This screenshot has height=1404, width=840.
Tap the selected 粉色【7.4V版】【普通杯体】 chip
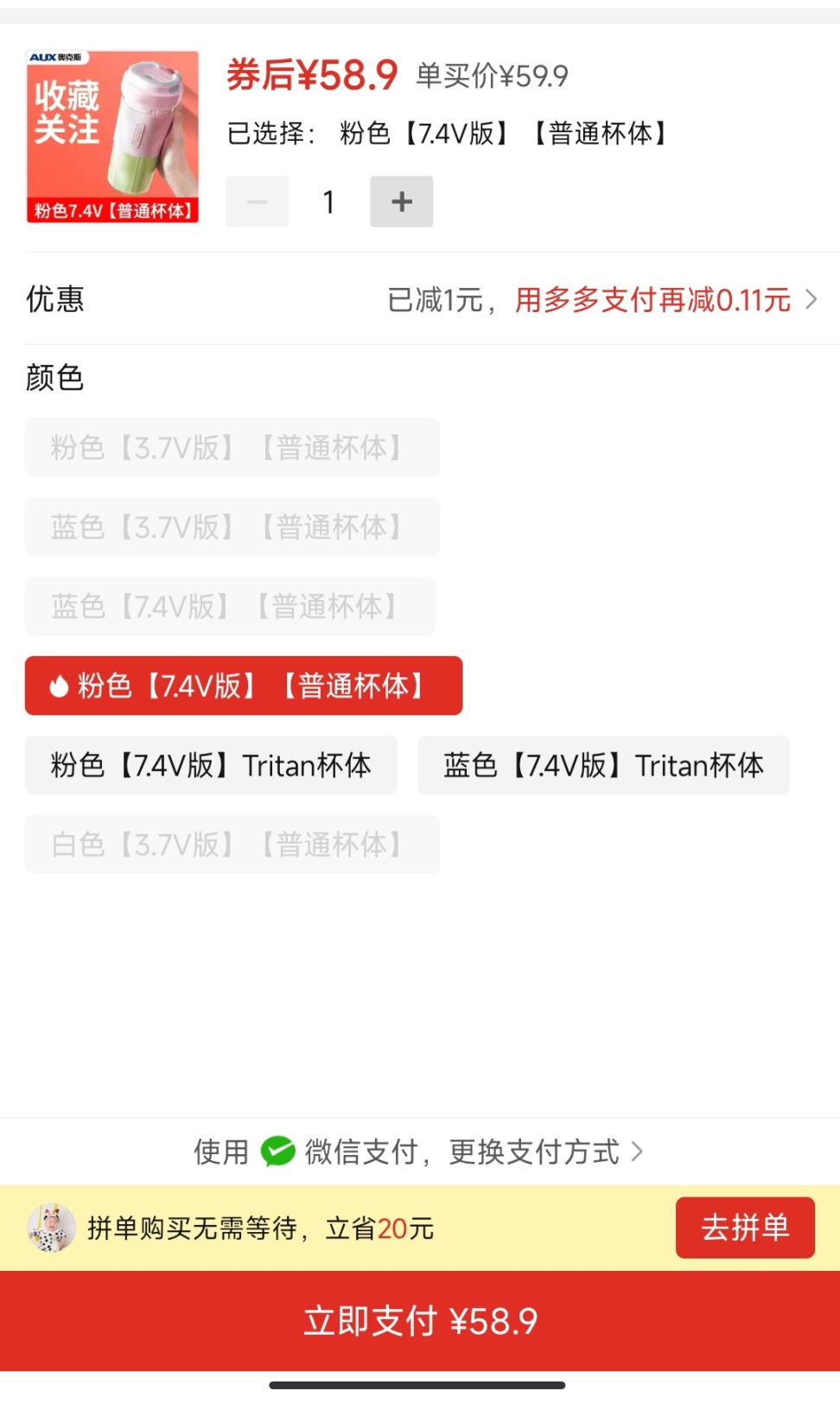pyautogui.click(x=244, y=686)
